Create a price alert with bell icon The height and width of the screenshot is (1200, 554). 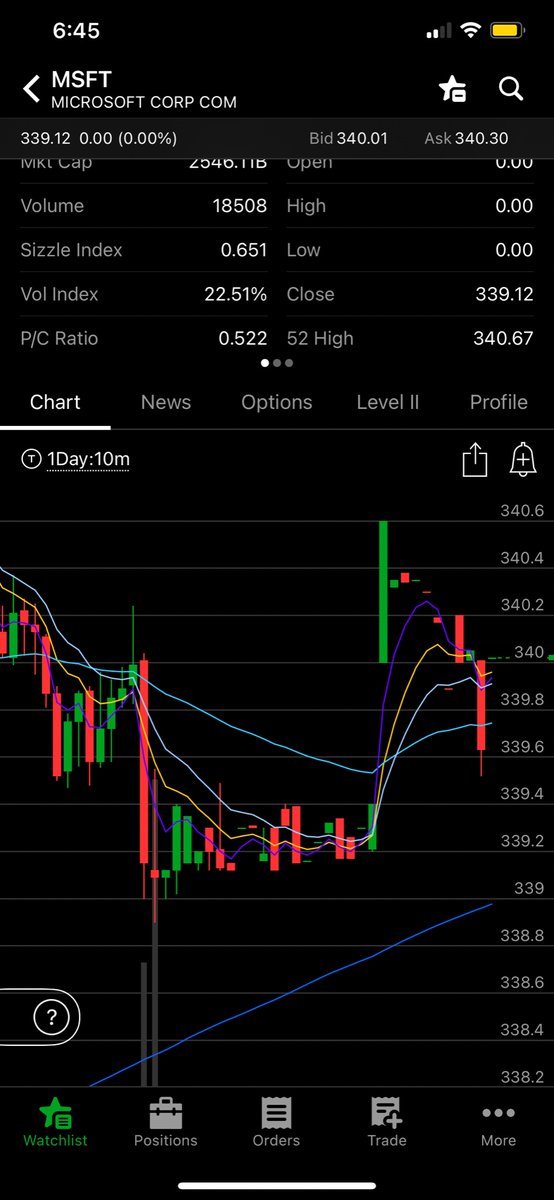pos(522,460)
